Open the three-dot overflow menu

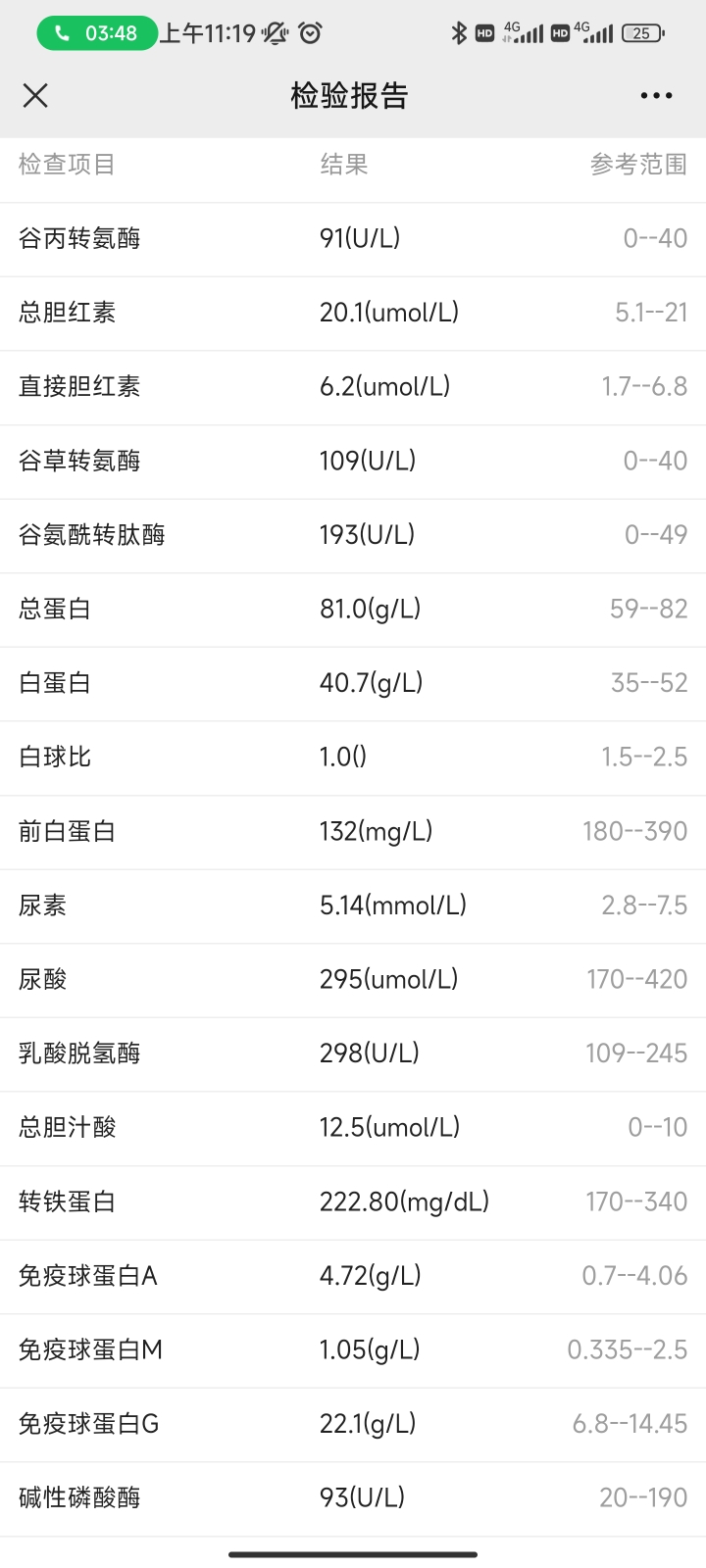656,95
